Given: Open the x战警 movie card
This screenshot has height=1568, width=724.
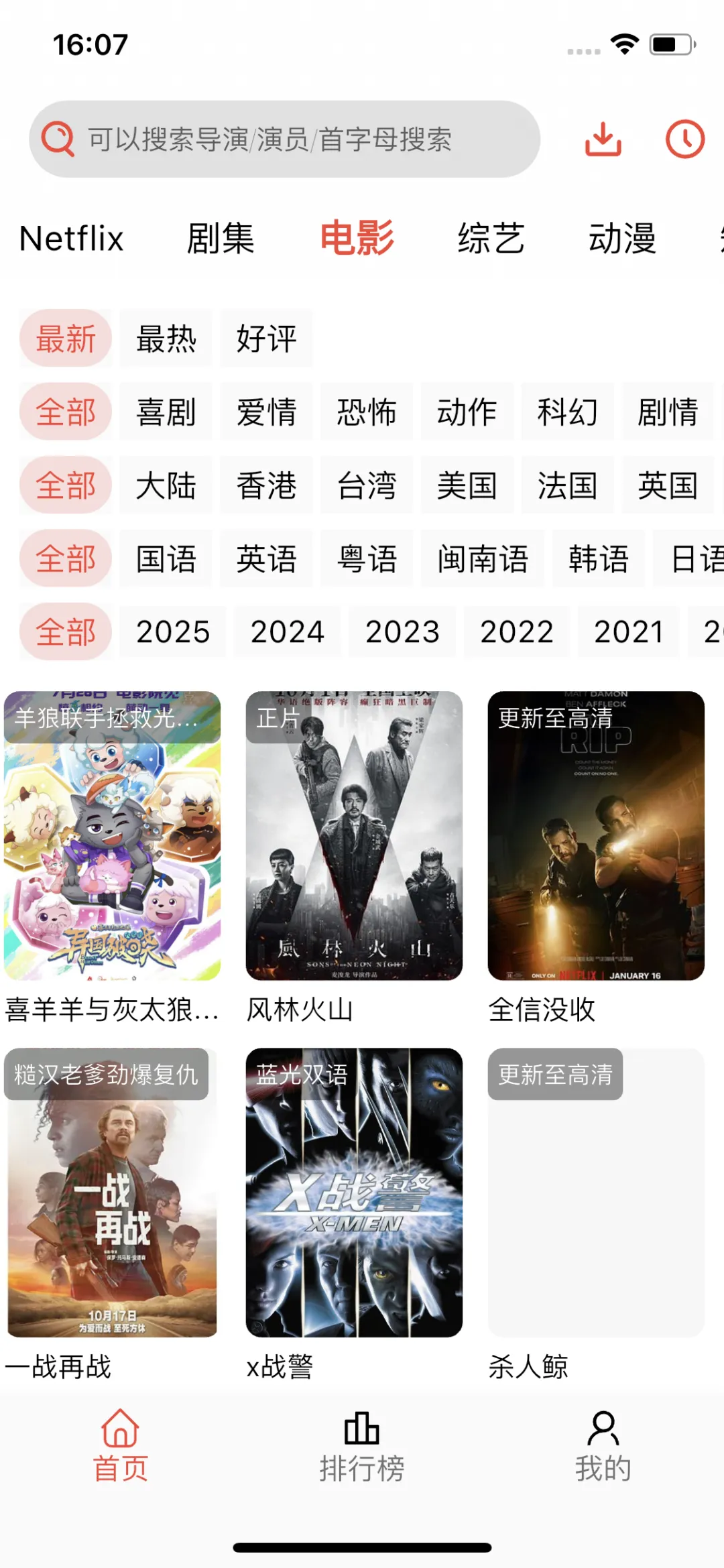Looking at the screenshot, I should 354,1193.
